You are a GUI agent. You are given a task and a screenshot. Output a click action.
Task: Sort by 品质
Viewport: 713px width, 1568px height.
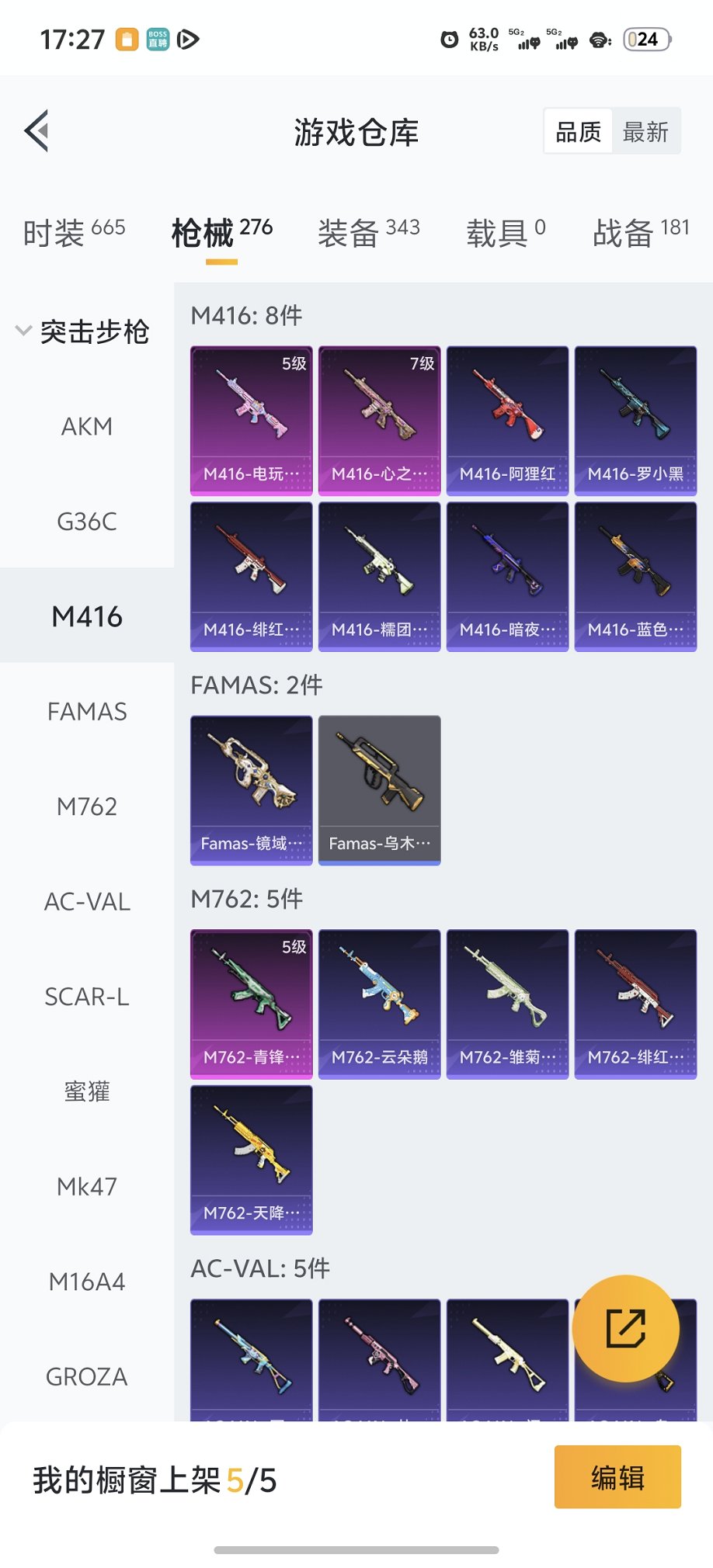click(579, 132)
